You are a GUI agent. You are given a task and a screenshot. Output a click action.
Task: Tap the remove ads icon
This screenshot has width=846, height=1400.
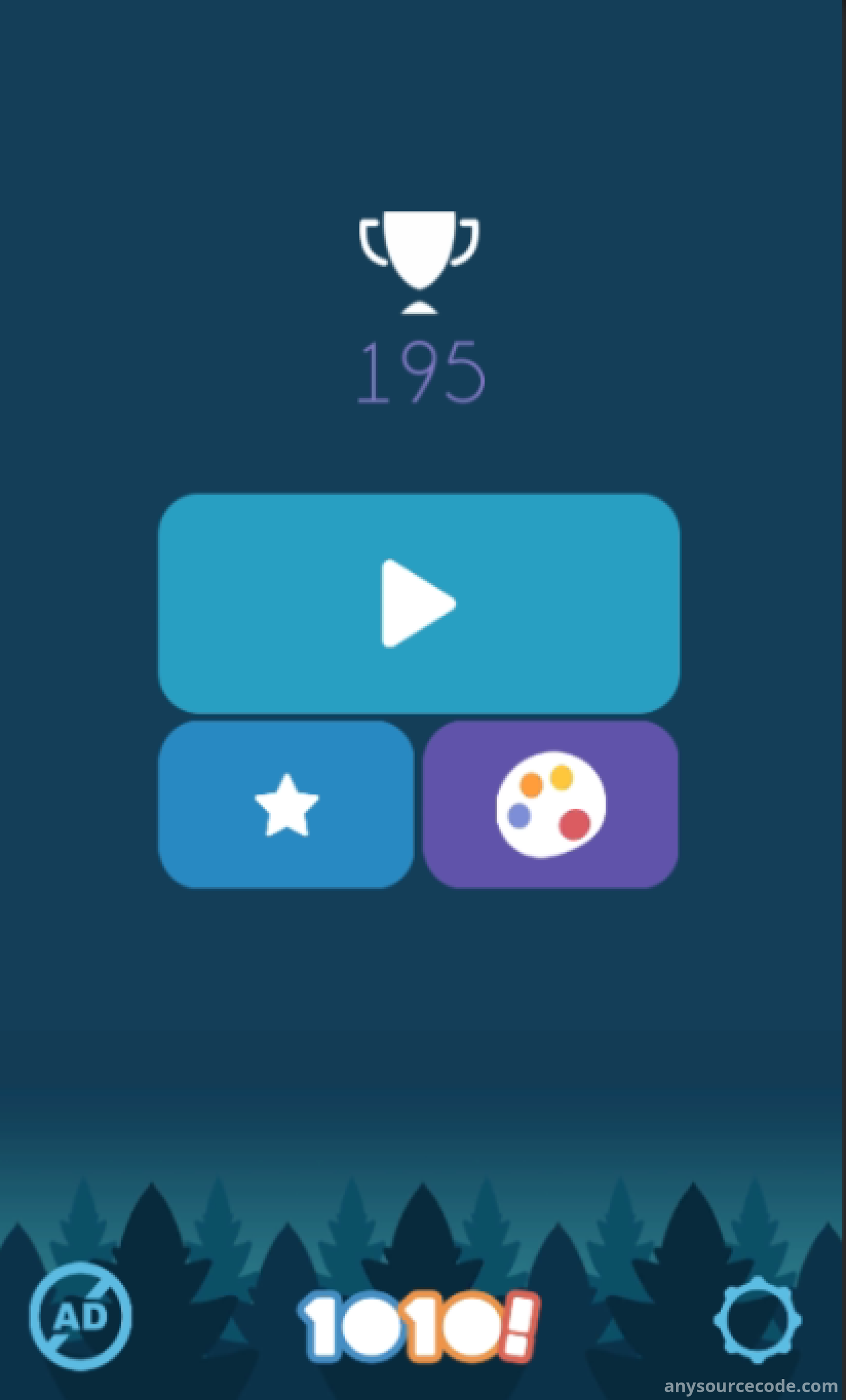pyautogui.click(x=81, y=1316)
